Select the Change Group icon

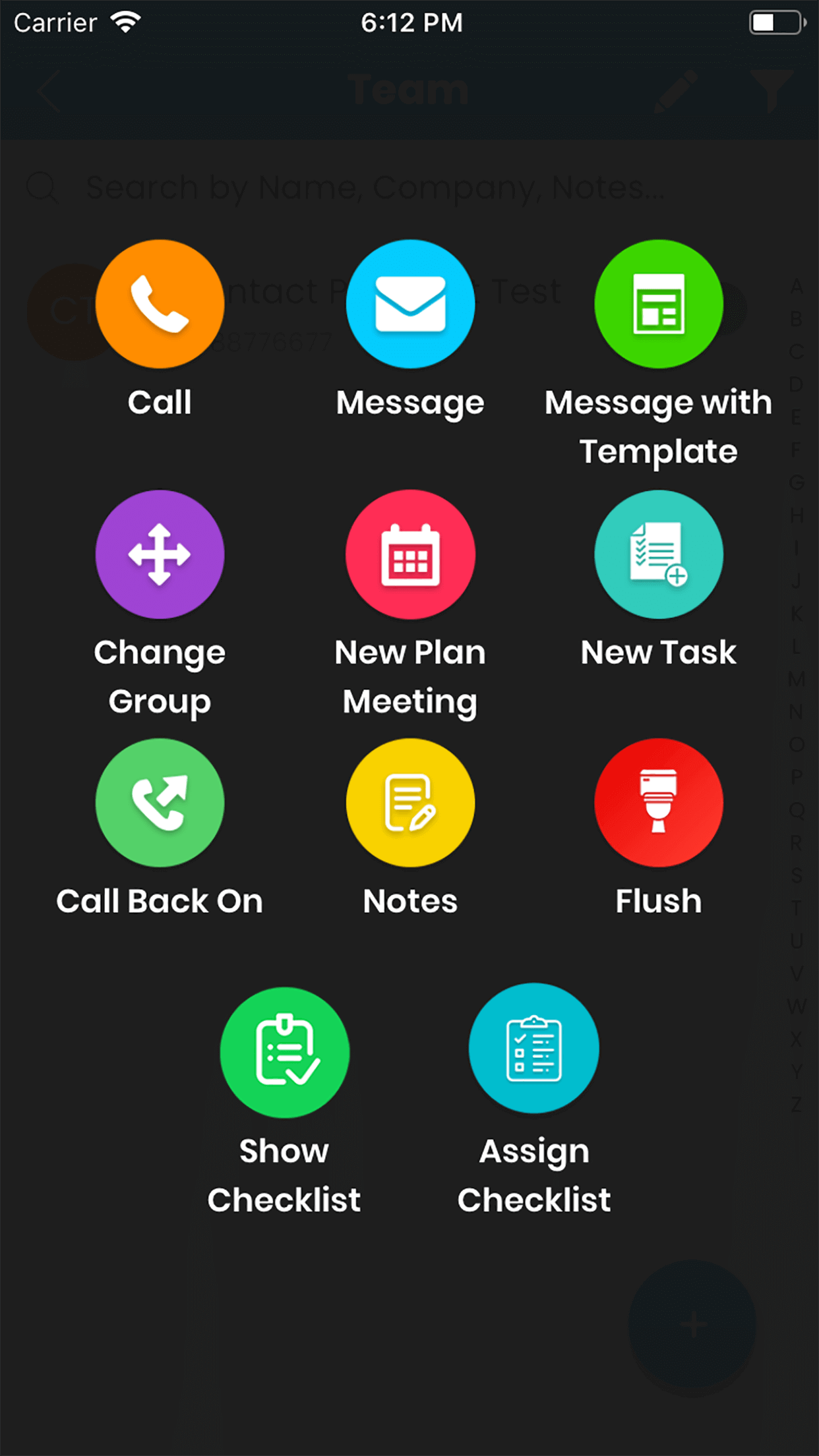(160, 554)
